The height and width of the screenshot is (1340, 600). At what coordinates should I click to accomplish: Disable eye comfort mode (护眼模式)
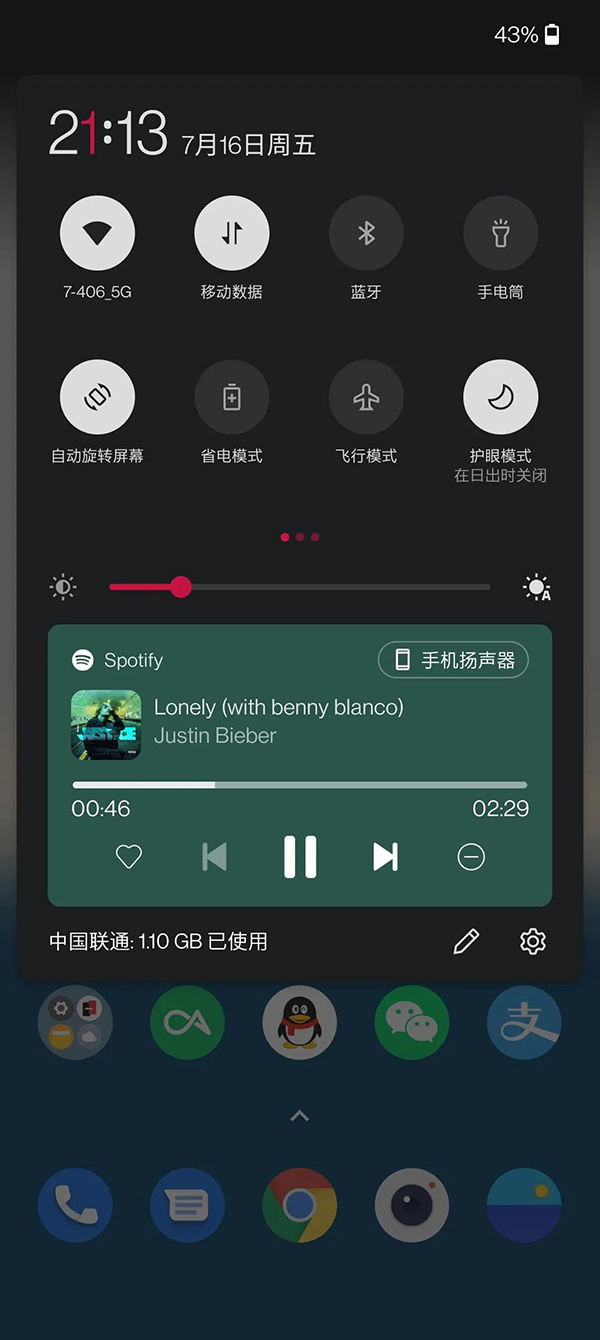[x=500, y=398]
